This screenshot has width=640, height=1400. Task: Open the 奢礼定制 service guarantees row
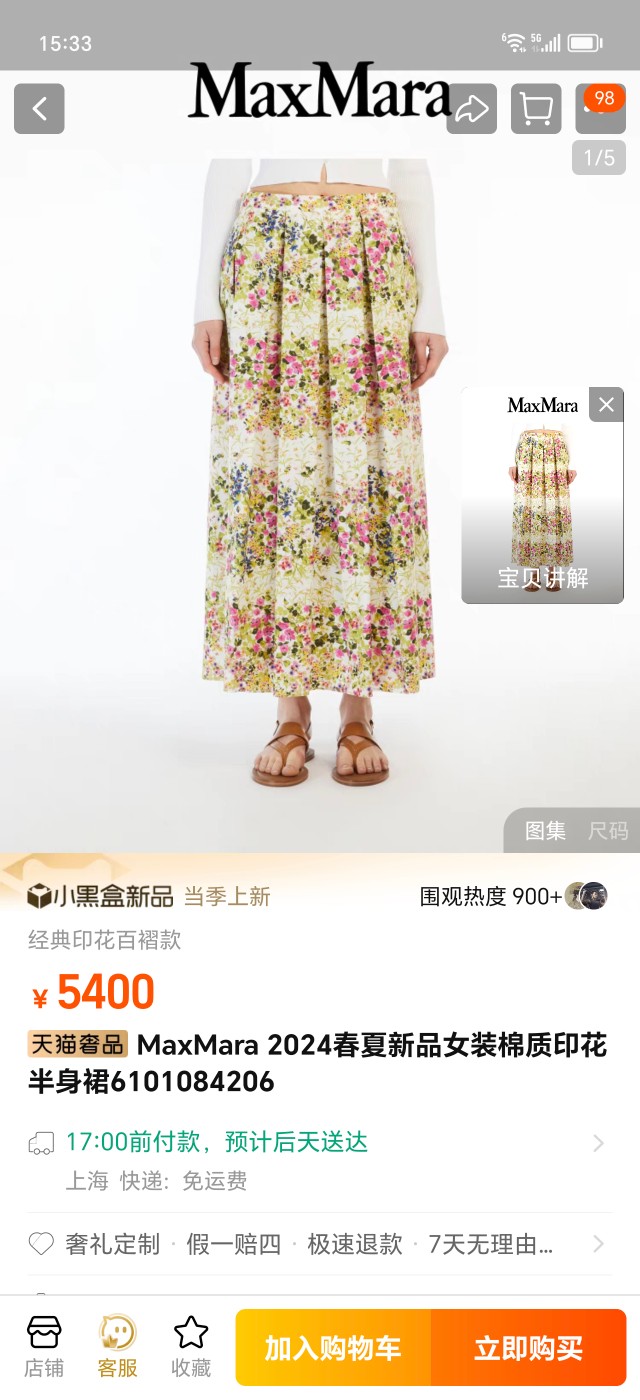click(320, 1244)
